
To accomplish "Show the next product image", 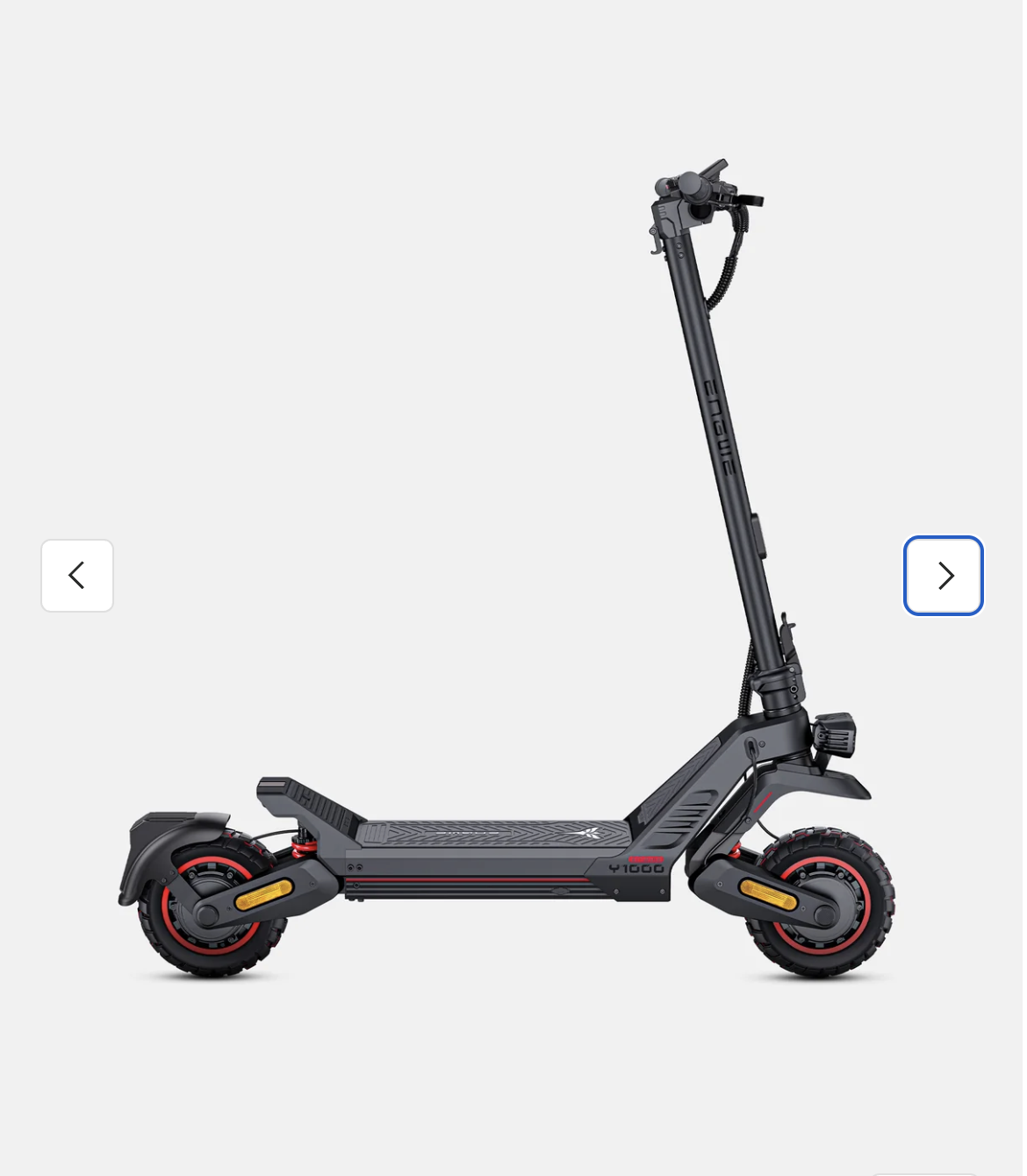I will coord(944,576).
